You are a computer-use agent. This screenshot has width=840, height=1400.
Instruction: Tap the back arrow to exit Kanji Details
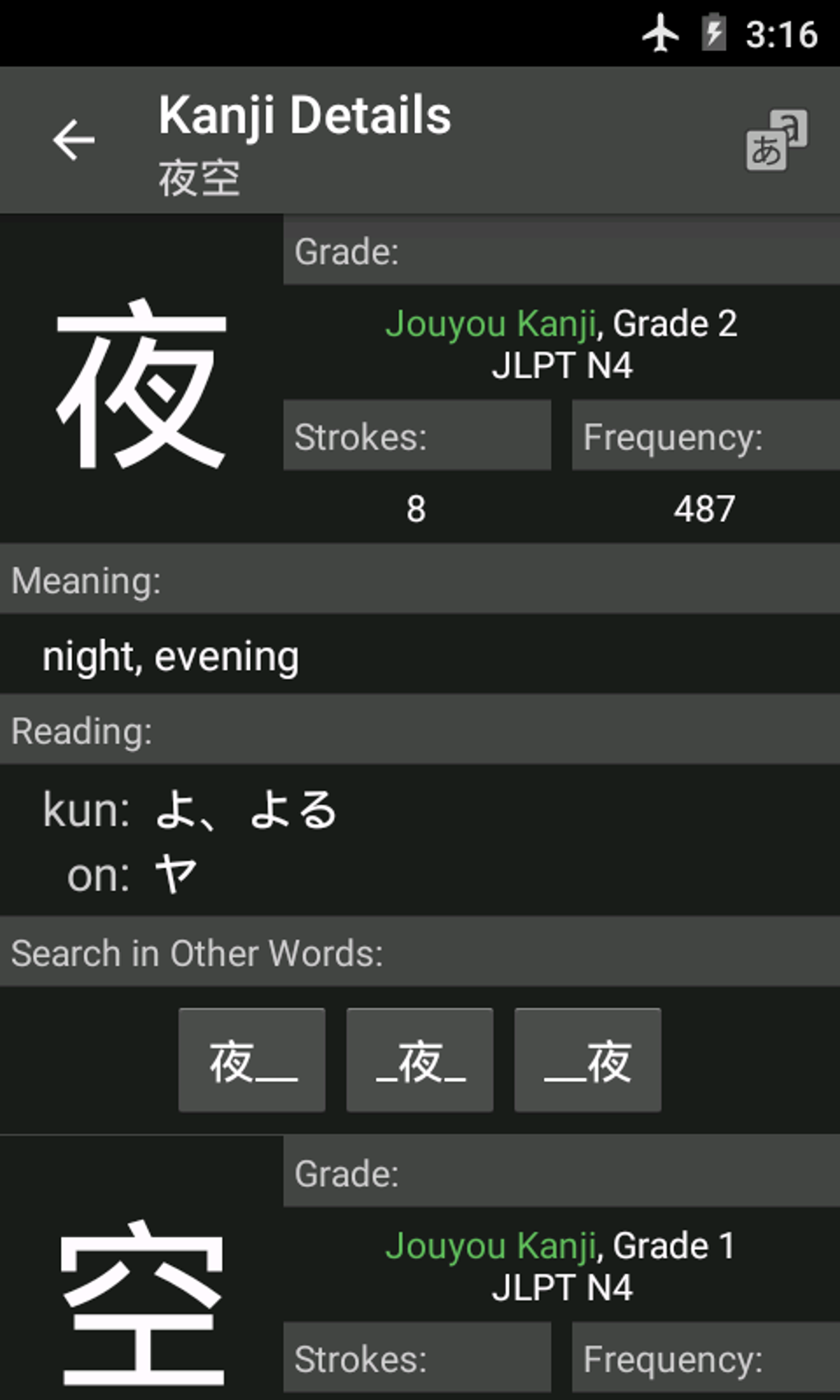(x=72, y=138)
